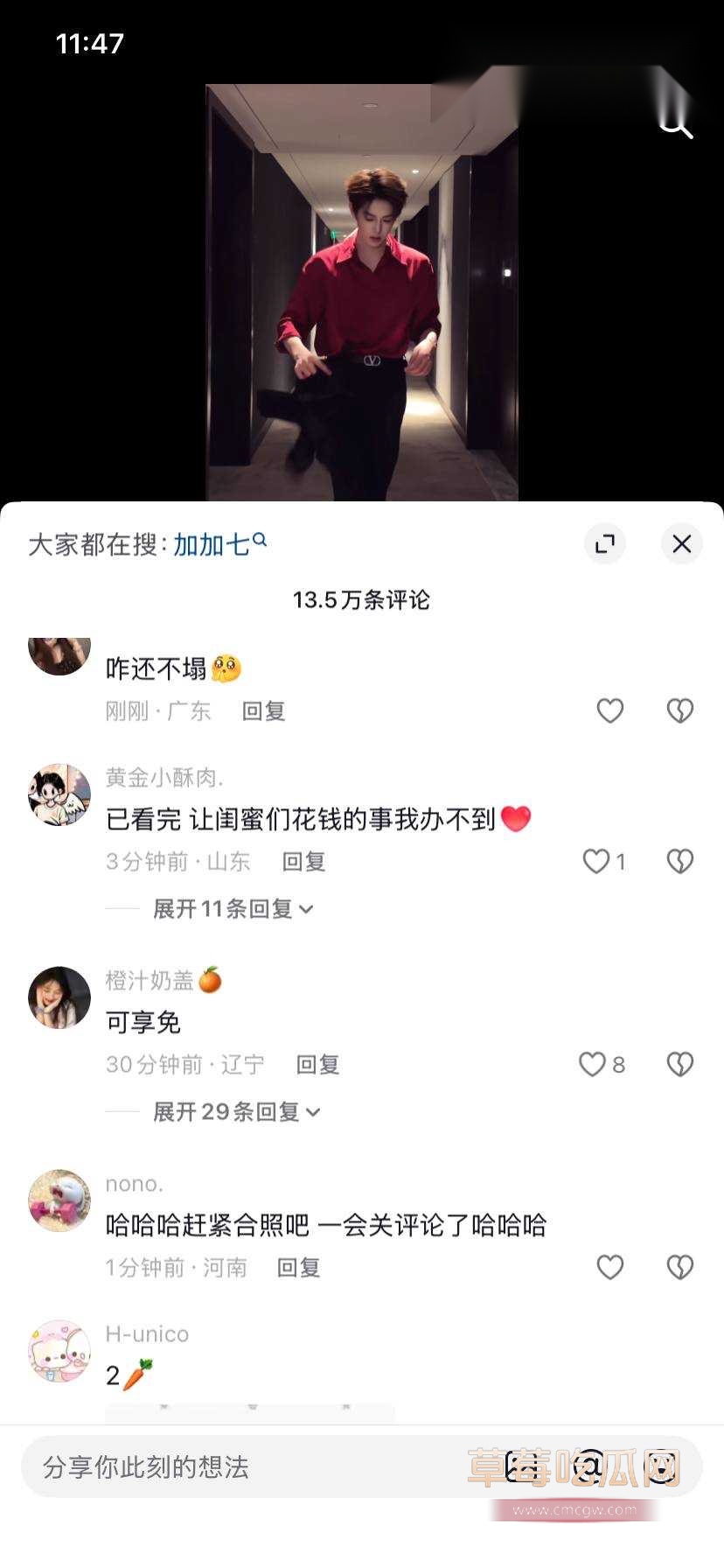This screenshot has height=1568, width=724.
Task: Open 橙汁奶盖's profile avatar
Action: 59,997
